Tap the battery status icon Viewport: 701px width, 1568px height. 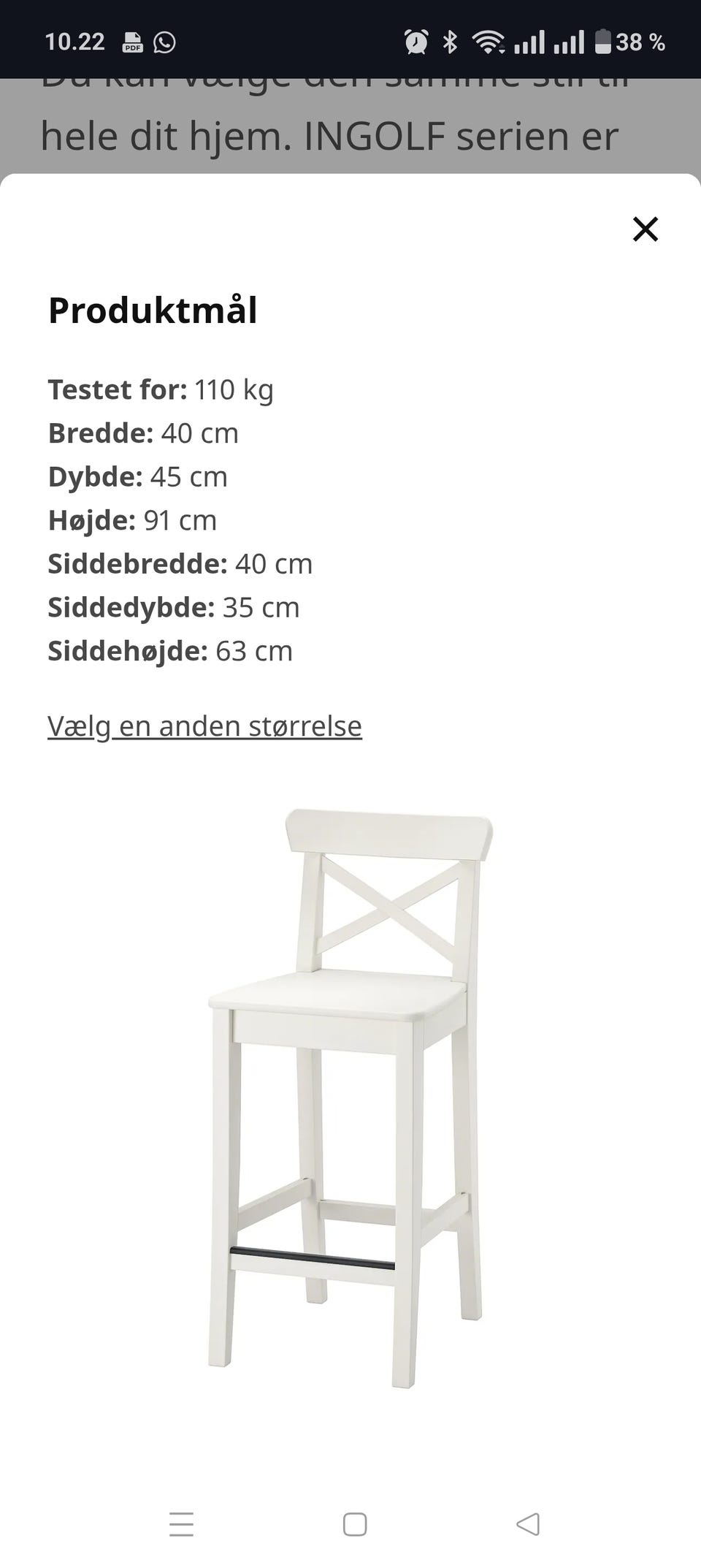(x=603, y=42)
